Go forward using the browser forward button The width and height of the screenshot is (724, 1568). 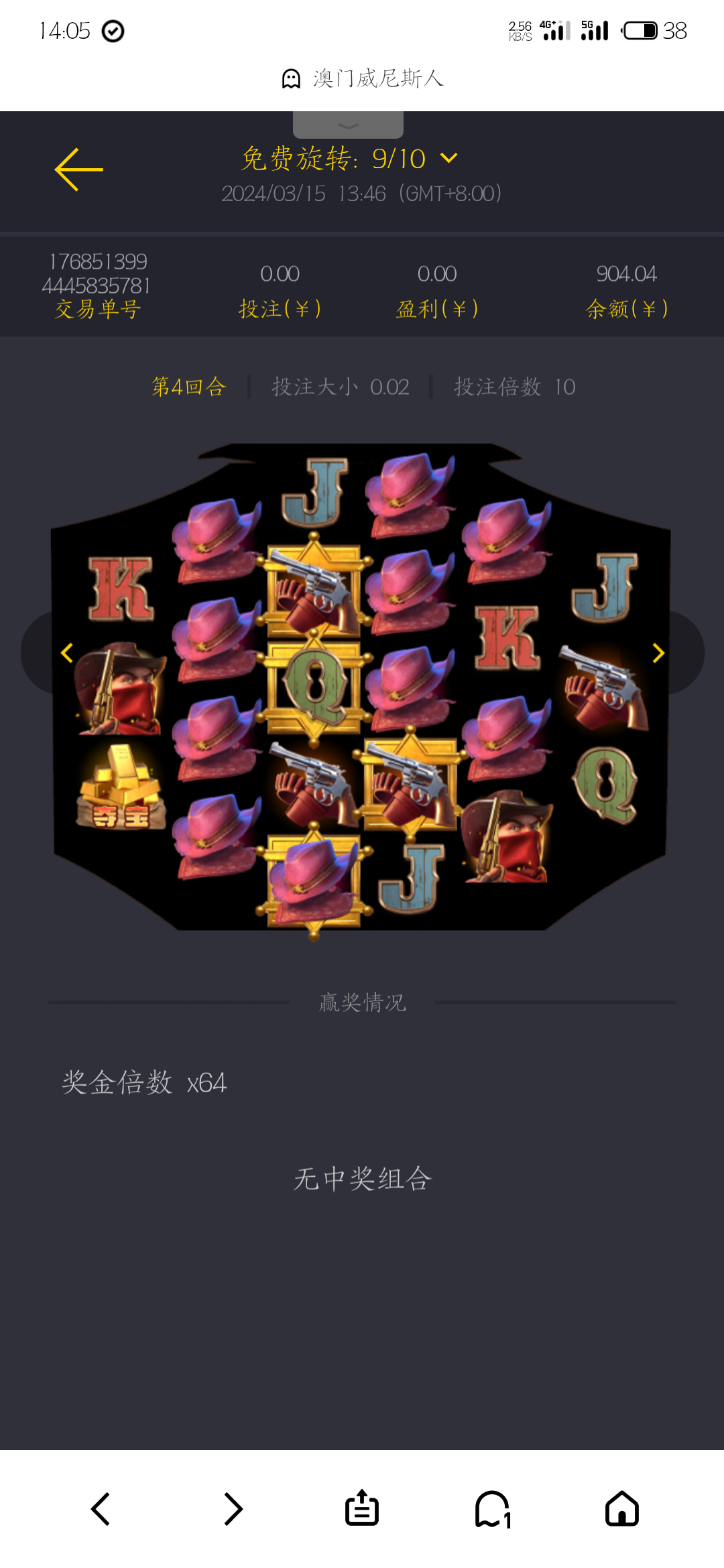pos(232,1509)
